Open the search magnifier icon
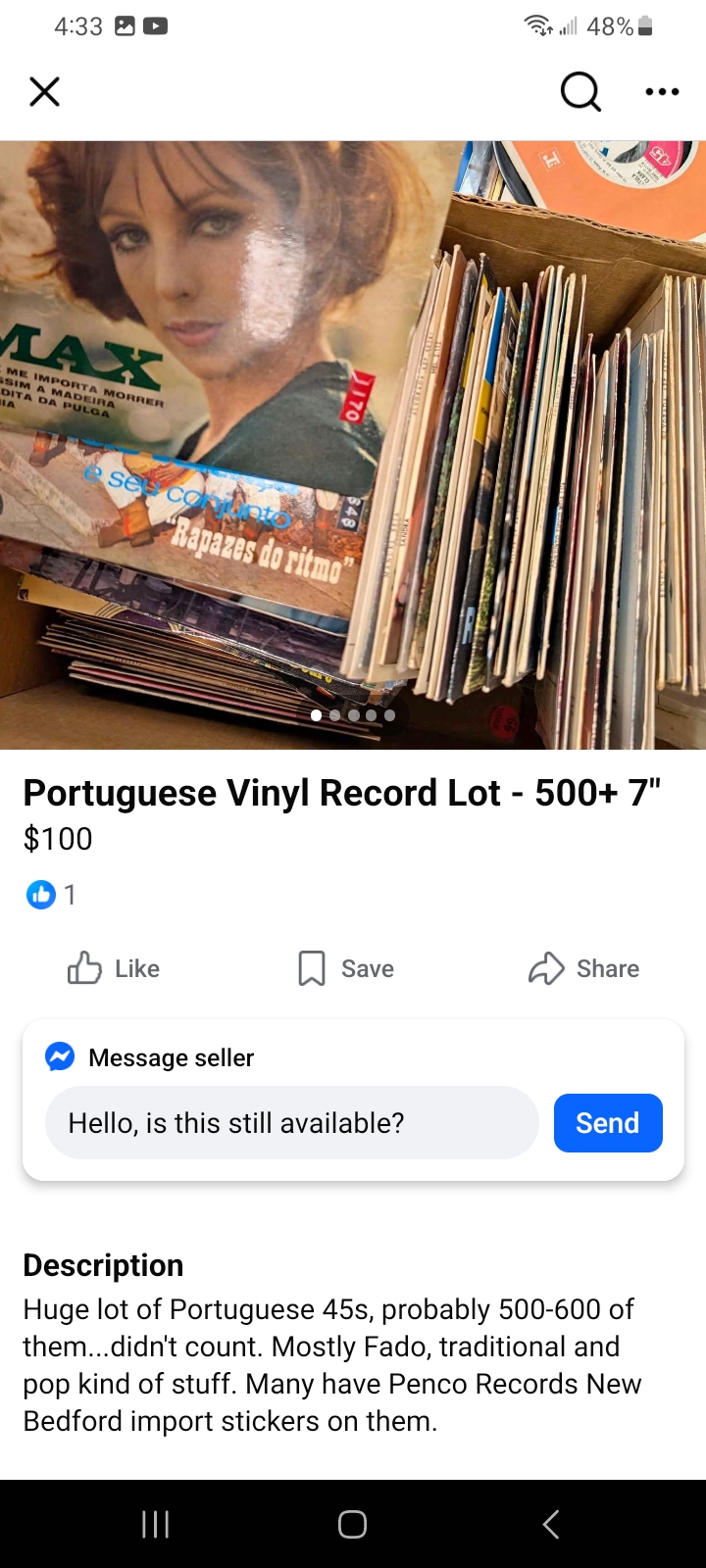 (580, 92)
